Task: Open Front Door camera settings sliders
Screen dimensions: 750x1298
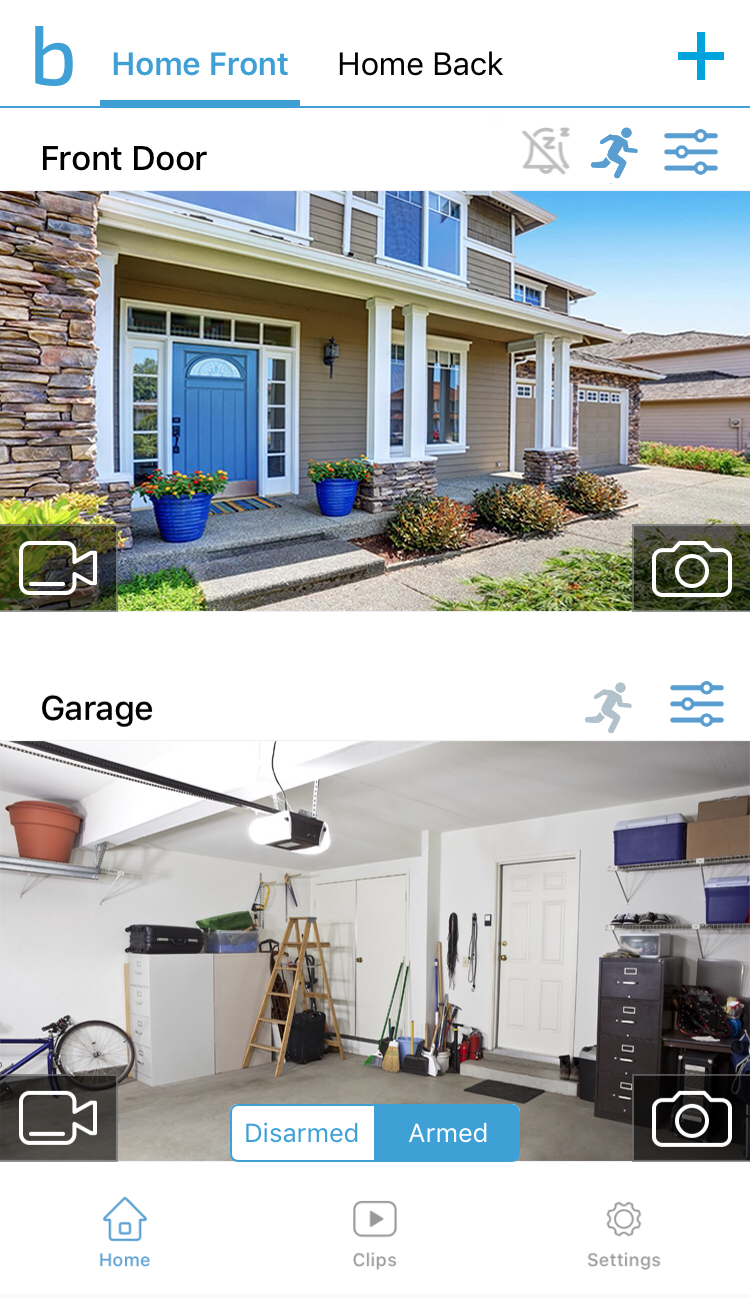Action: tap(691, 152)
